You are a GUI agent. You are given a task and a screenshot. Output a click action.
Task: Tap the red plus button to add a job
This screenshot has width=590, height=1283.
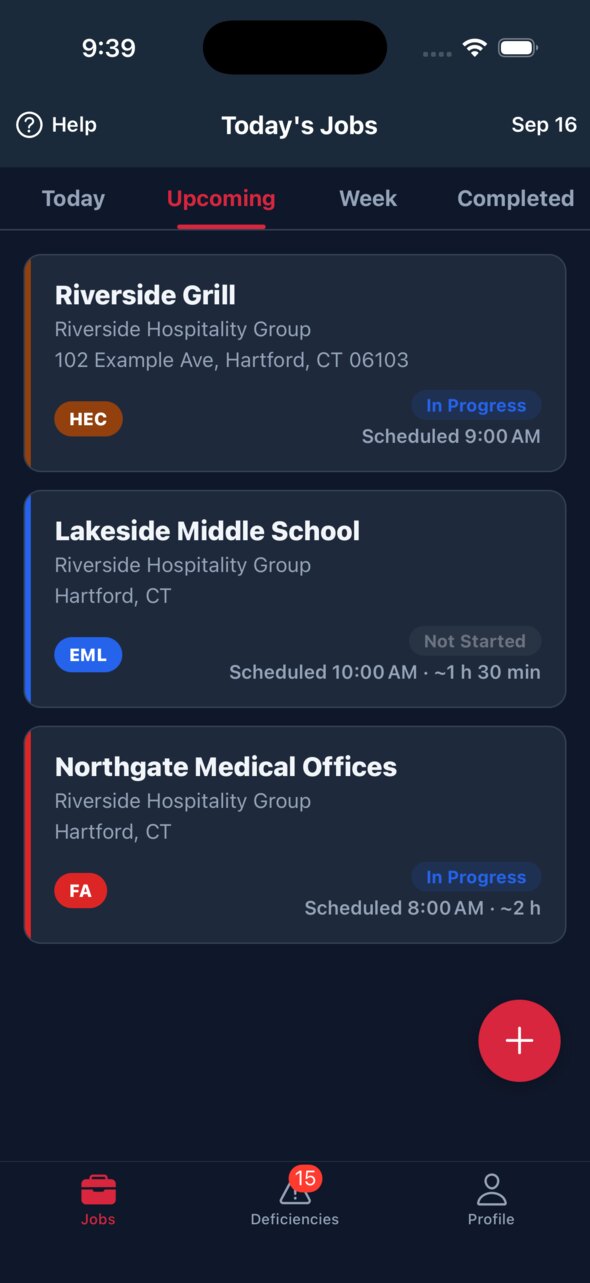tap(519, 1041)
